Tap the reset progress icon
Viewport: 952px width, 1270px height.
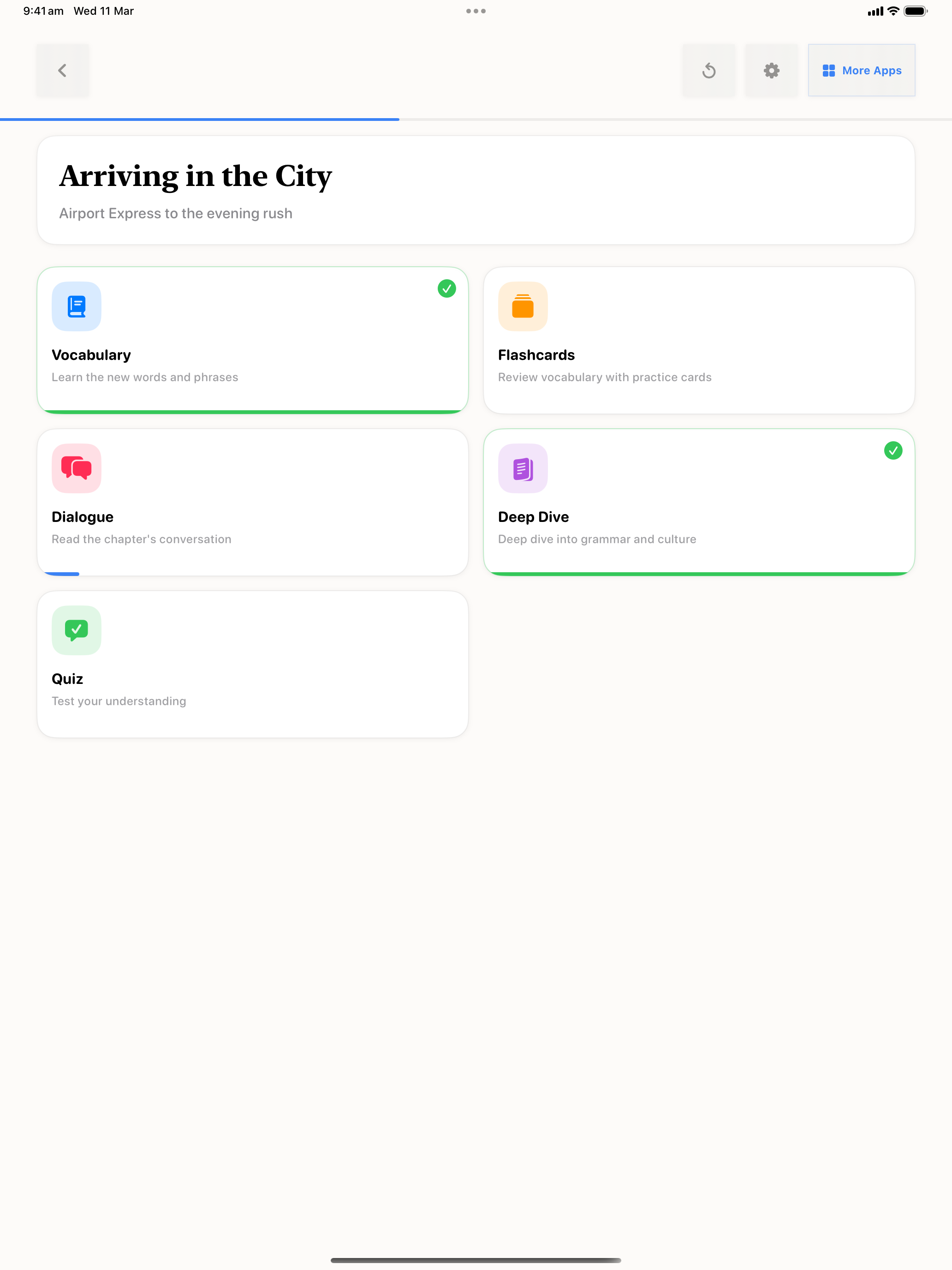point(708,71)
